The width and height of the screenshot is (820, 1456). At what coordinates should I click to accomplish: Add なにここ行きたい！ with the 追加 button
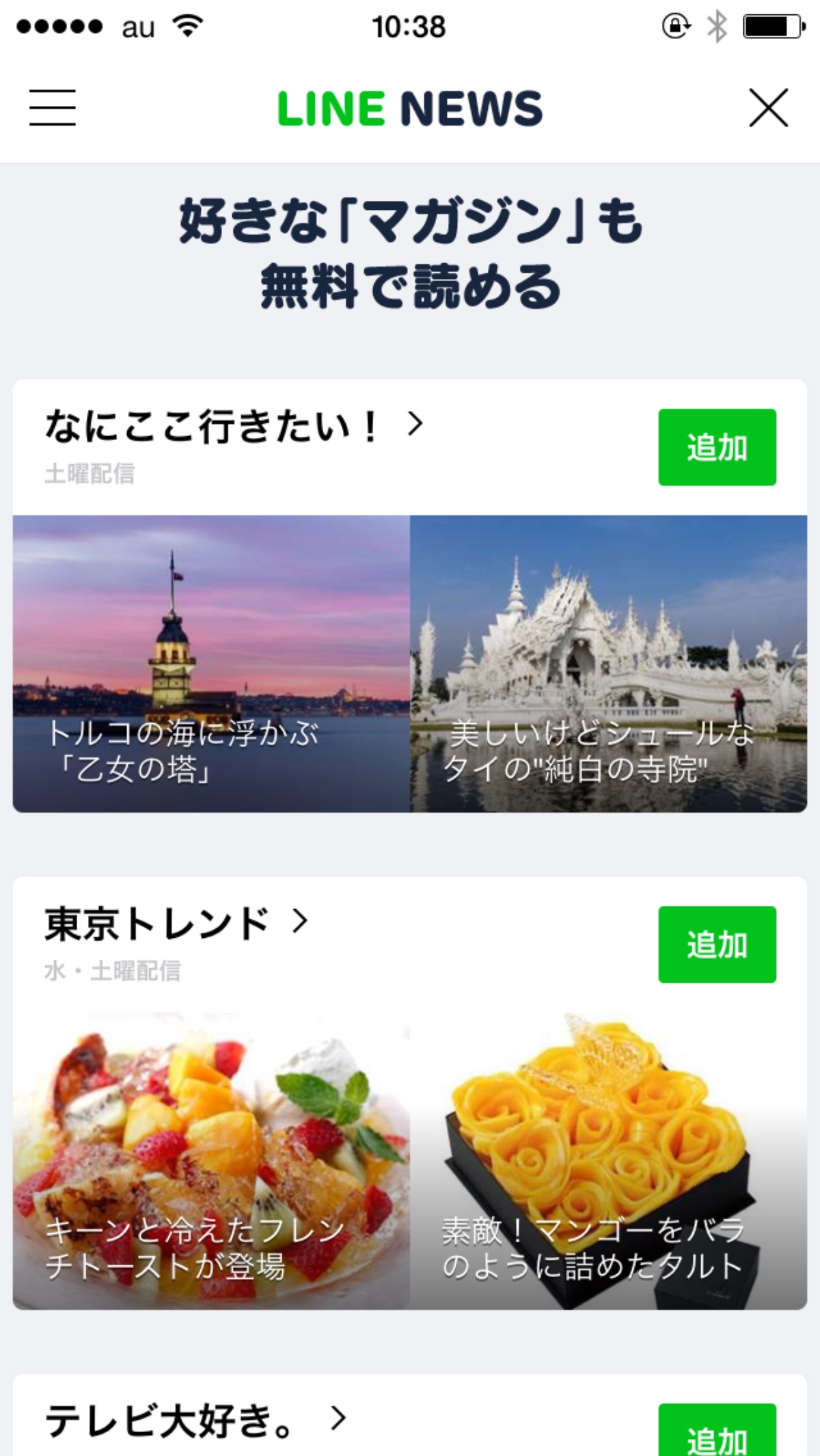717,447
